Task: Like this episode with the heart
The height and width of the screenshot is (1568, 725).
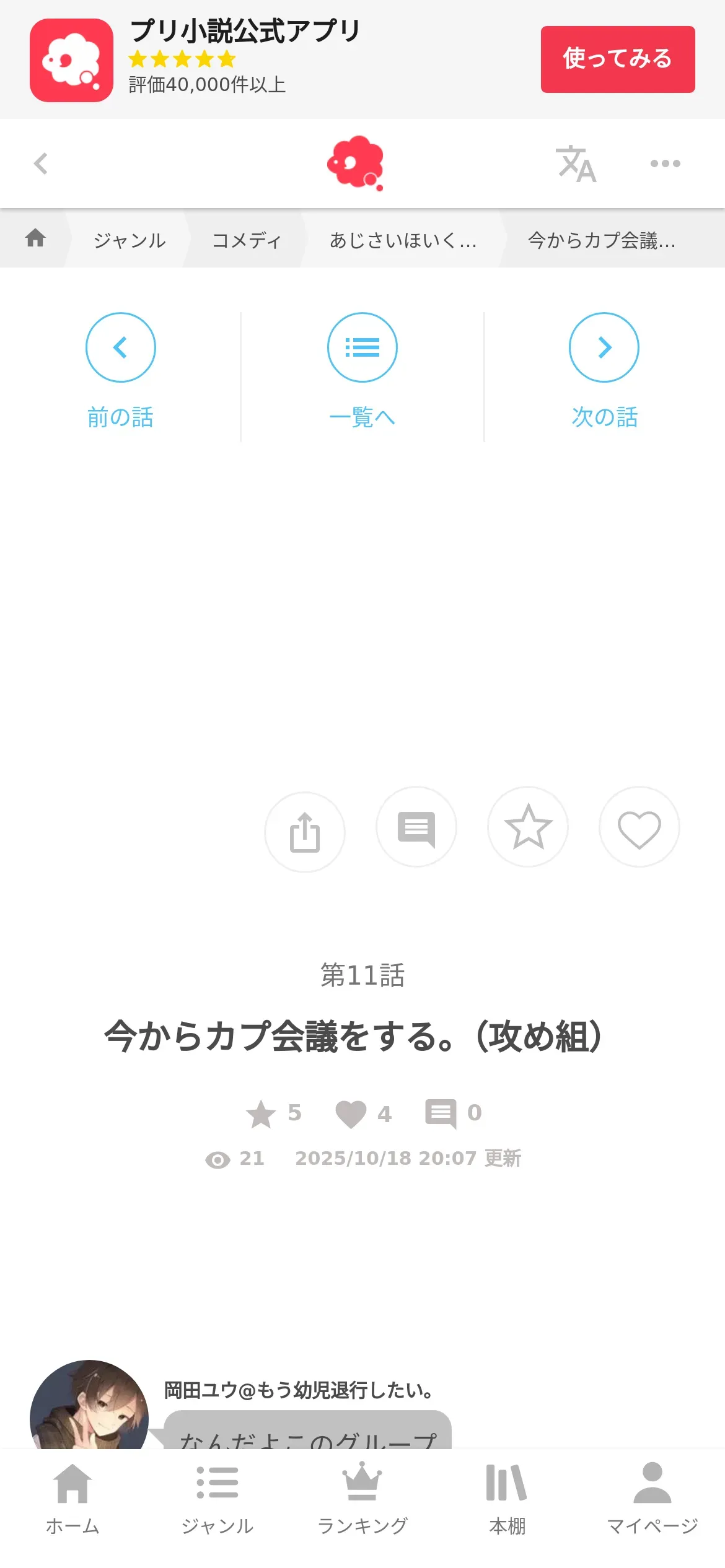Action: pos(639,827)
